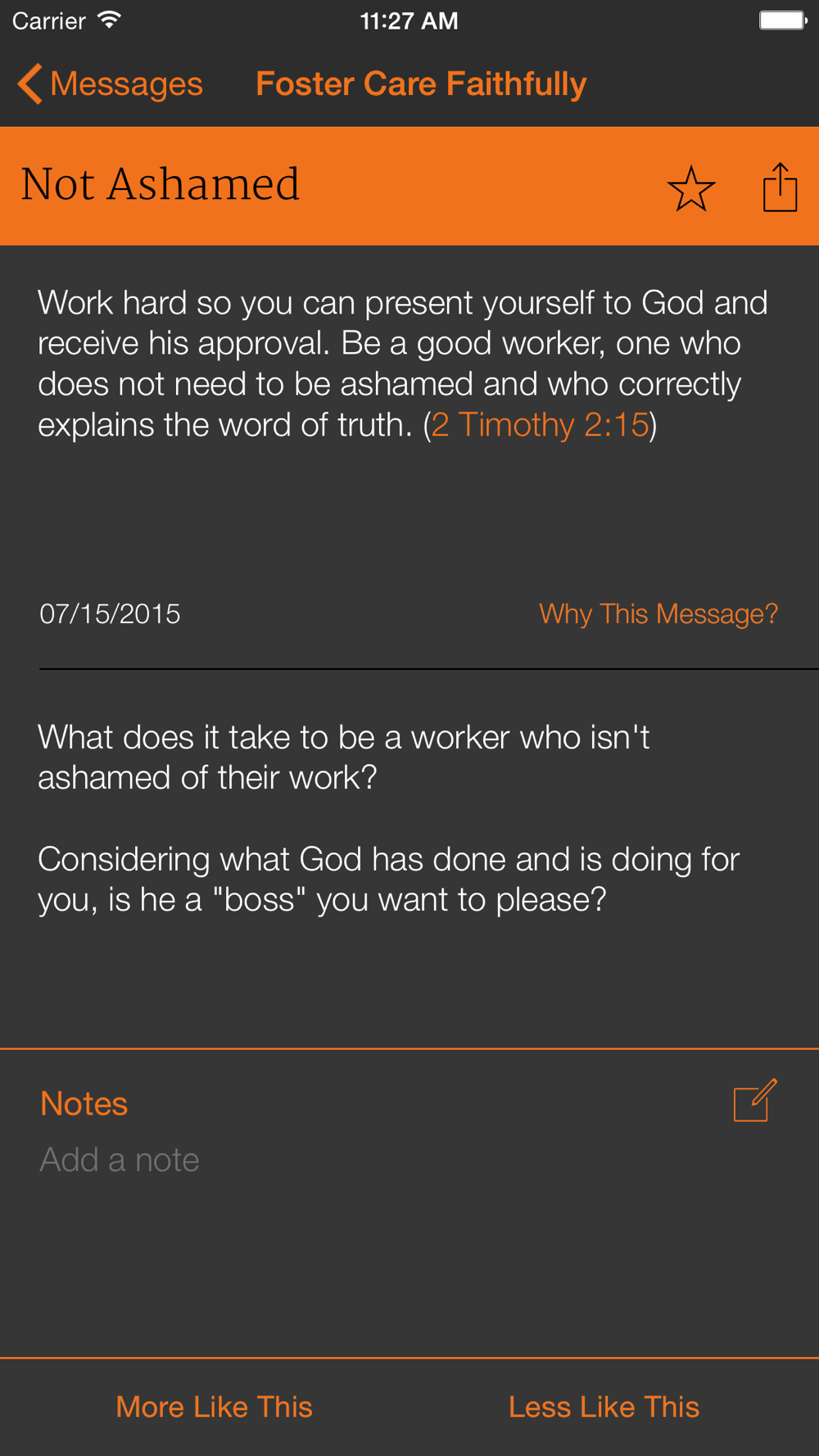Share the Not Ashamed message
Image resolution: width=819 pixels, height=1456 pixels.
(780, 187)
